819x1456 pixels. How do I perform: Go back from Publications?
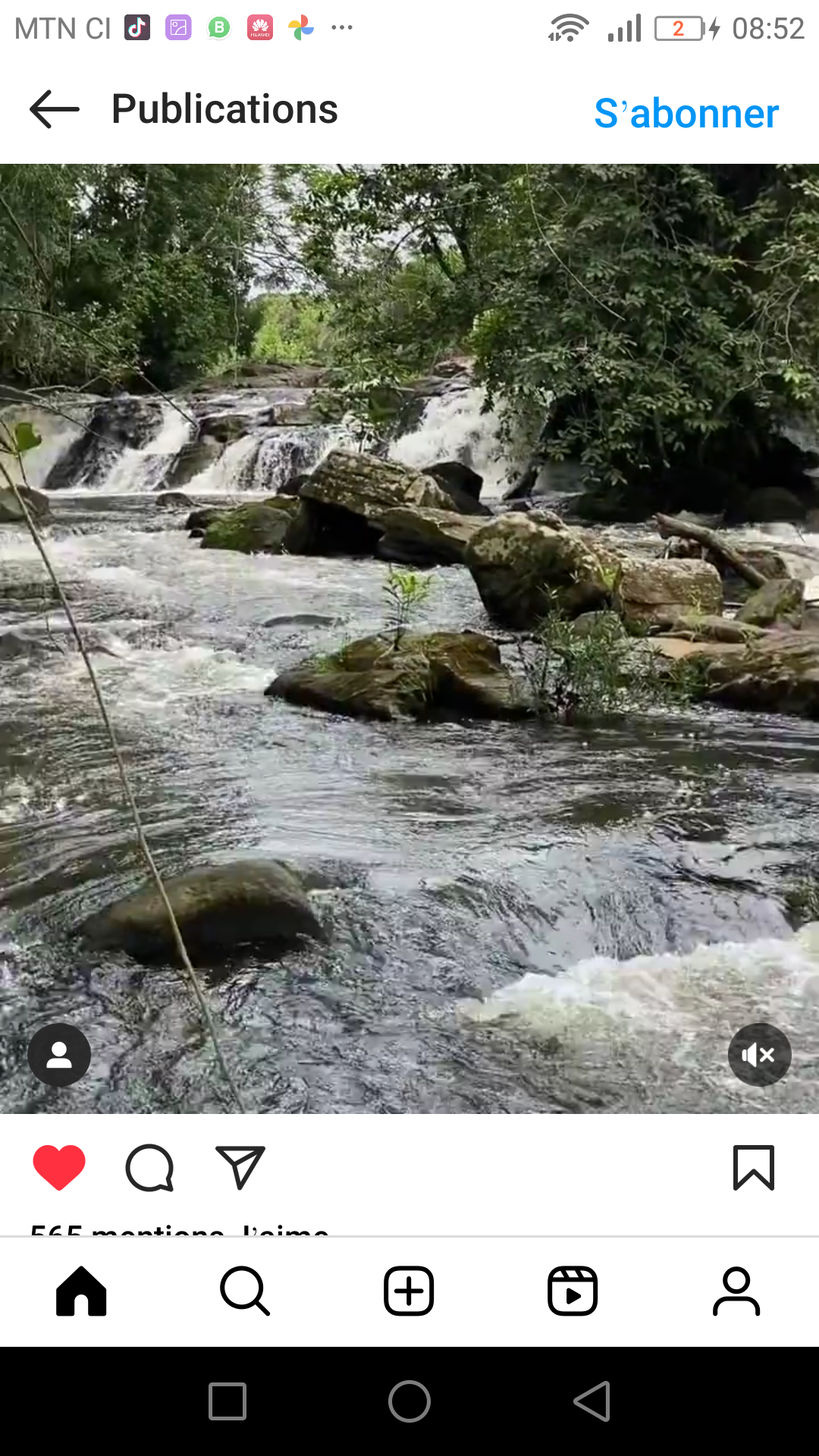pos(55,109)
